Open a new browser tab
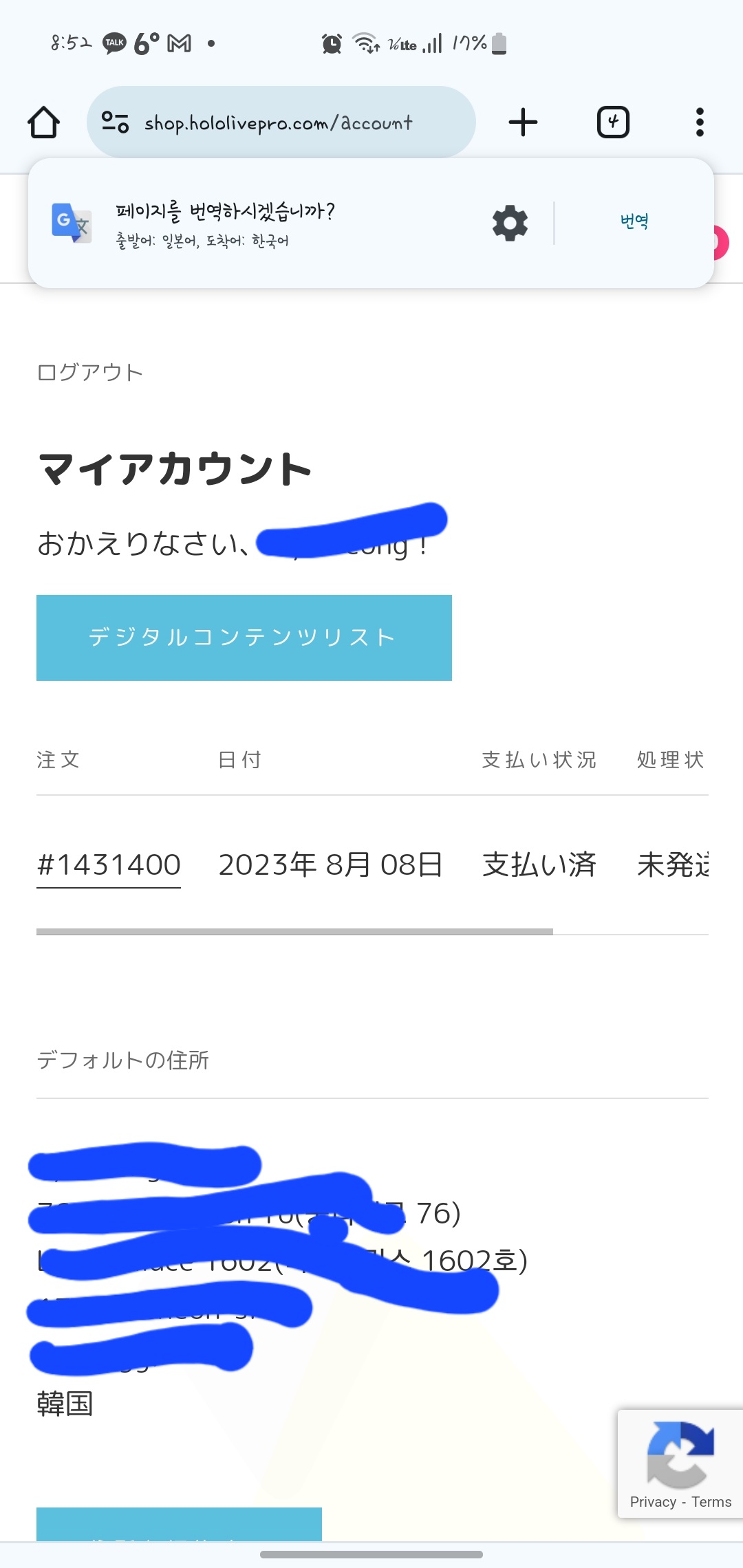This screenshot has width=743, height=1568. pyautogui.click(x=523, y=122)
